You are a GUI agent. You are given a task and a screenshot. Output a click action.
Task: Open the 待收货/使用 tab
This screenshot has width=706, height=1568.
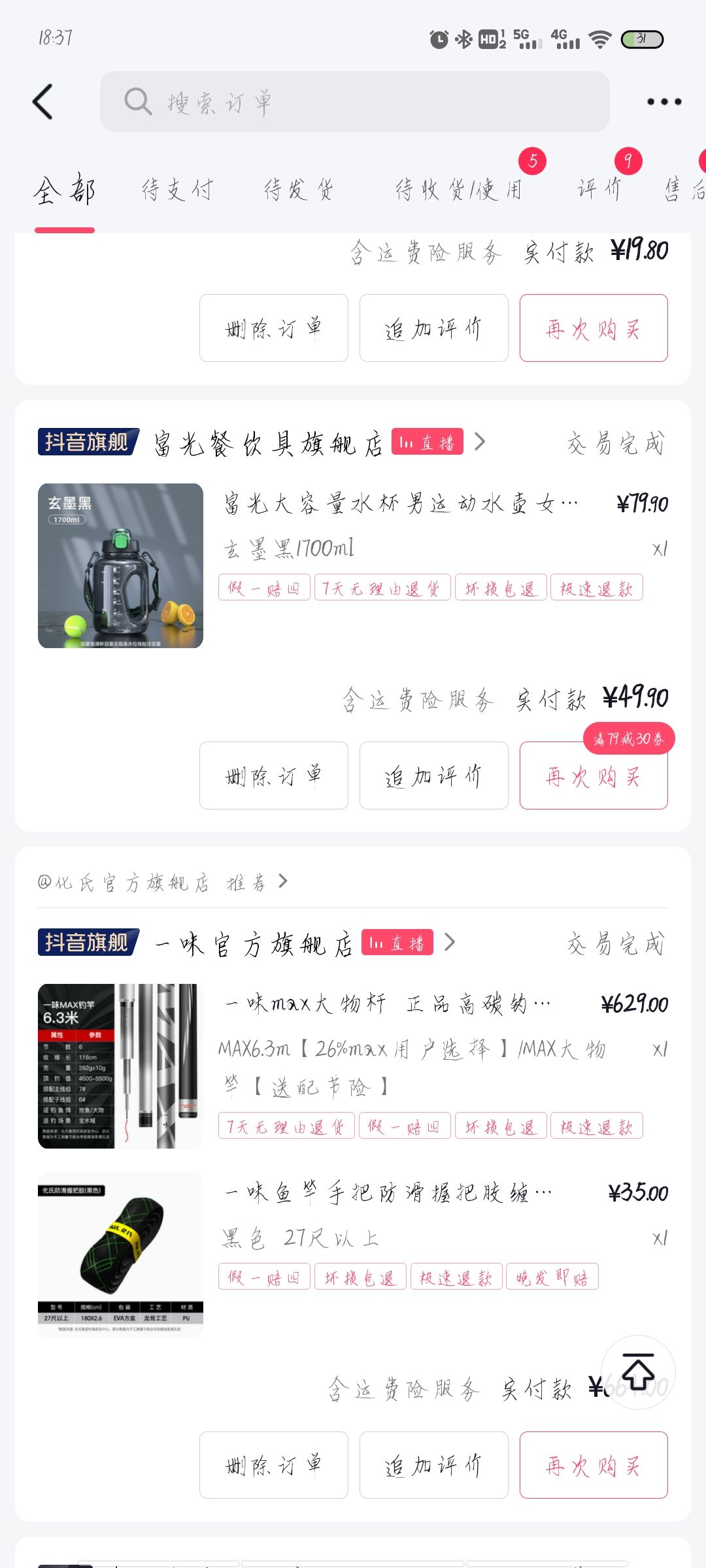pyautogui.click(x=459, y=189)
